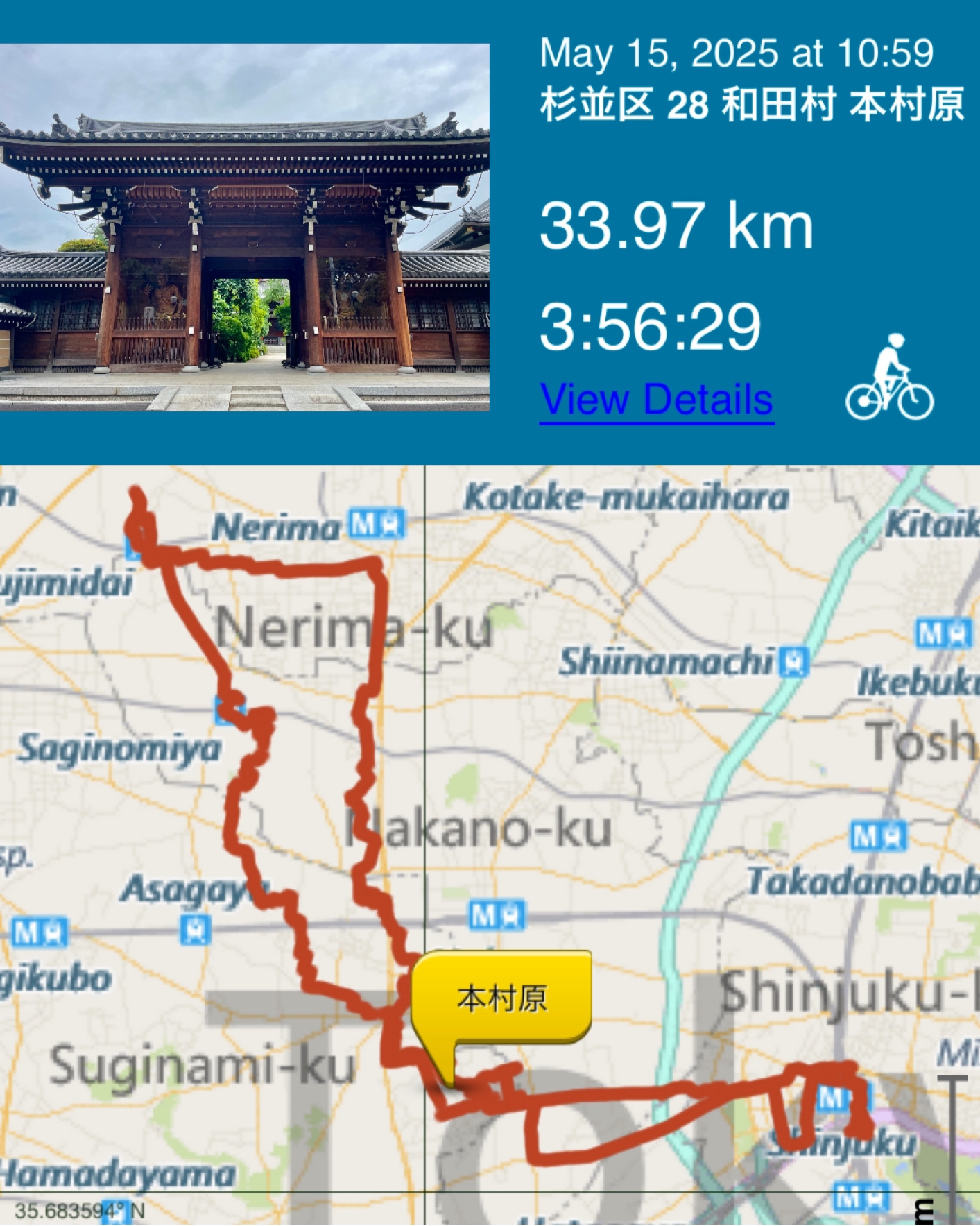The height and width of the screenshot is (1226, 980).
Task: Open the View Details link
Action: pyautogui.click(x=656, y=400)
